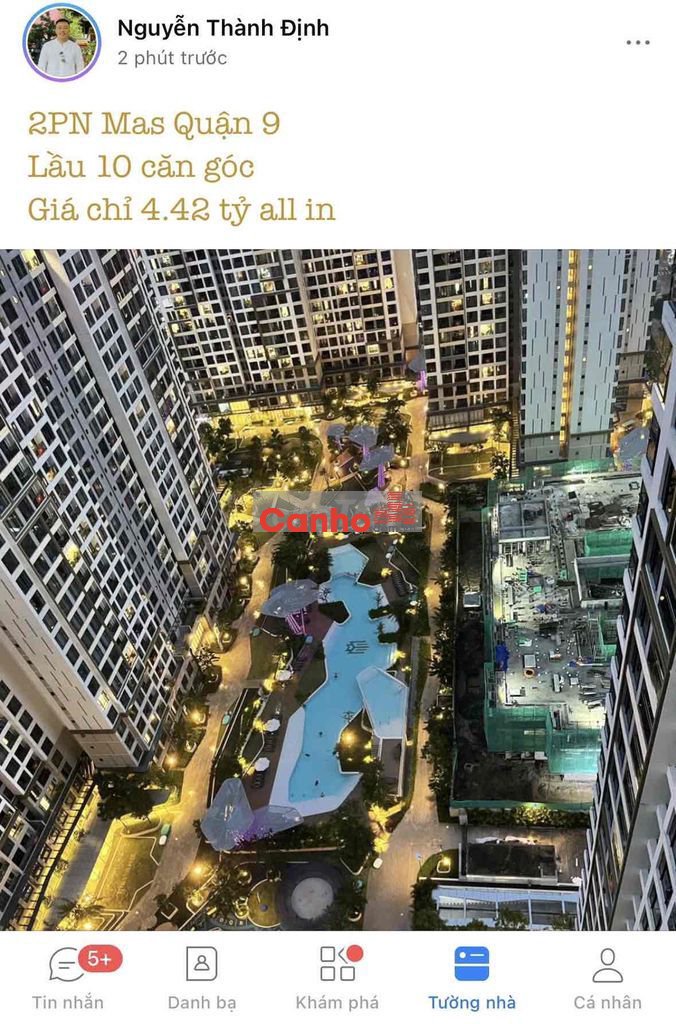Open the post's three-dot overflow menu
This screenshot has width=676, height=1024.
click(x=638, y=43)
